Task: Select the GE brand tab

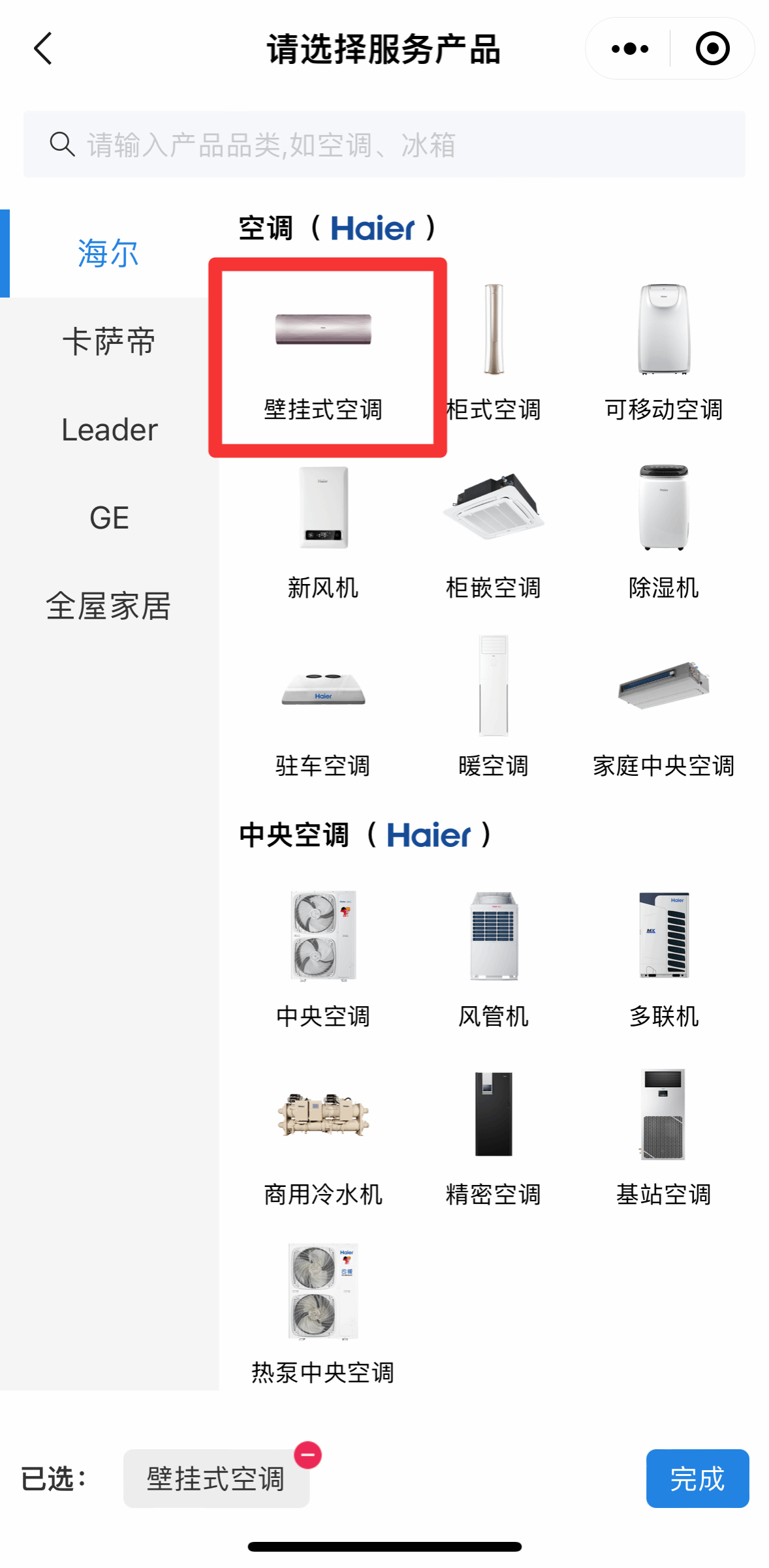Action: pos(109,518)
